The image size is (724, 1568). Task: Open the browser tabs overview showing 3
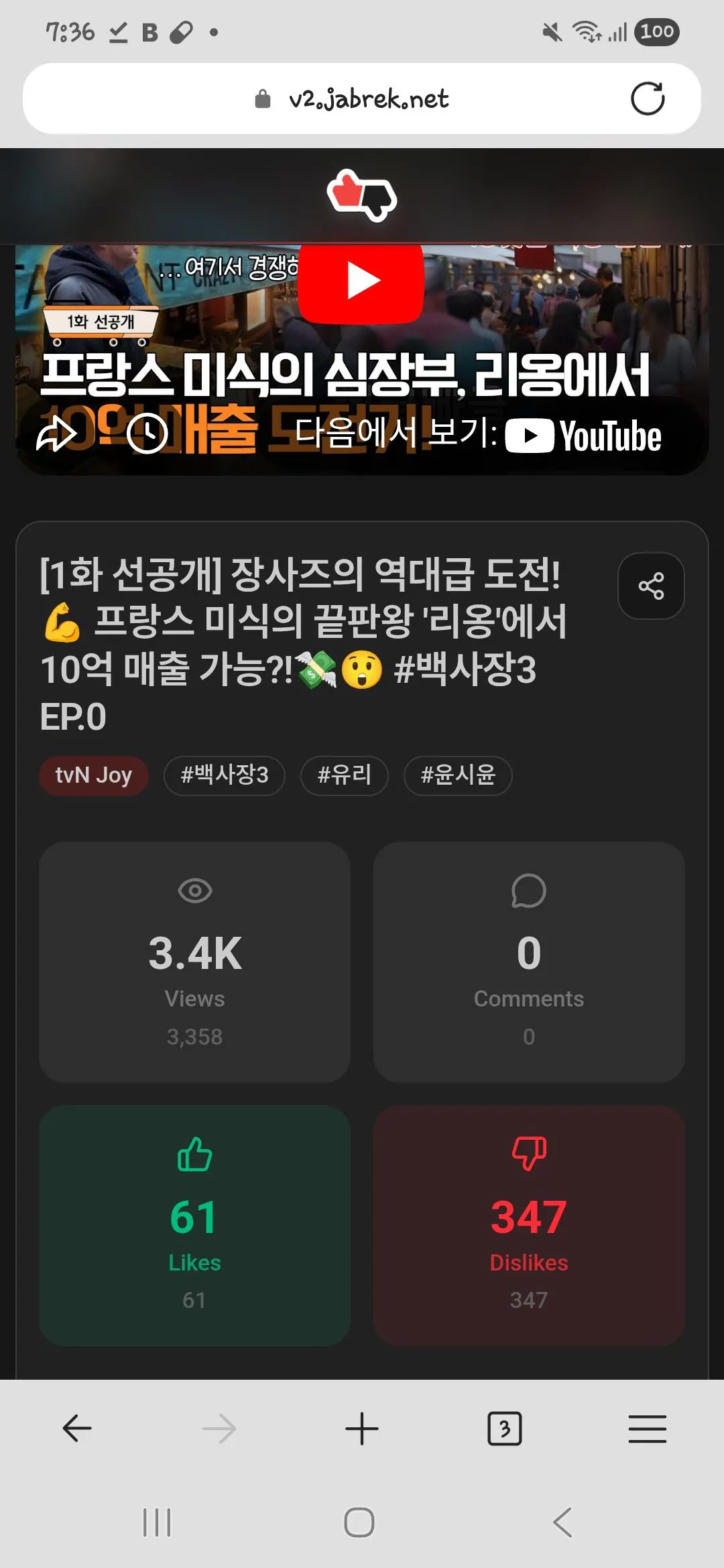[504, 1427]
